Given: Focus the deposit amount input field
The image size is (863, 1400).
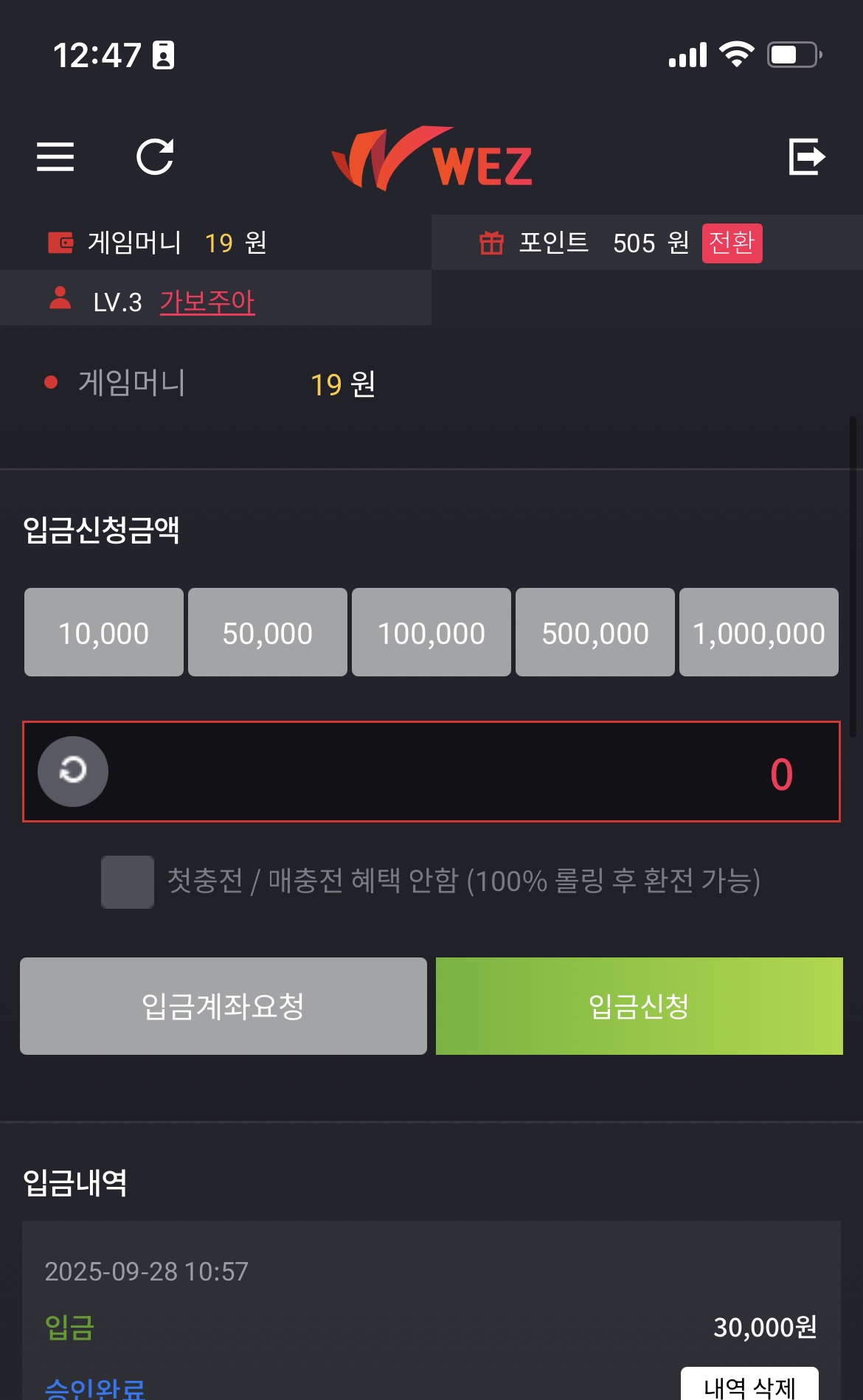Looking at the screenshot, I should pyautogui.click(x=457, y=772).
